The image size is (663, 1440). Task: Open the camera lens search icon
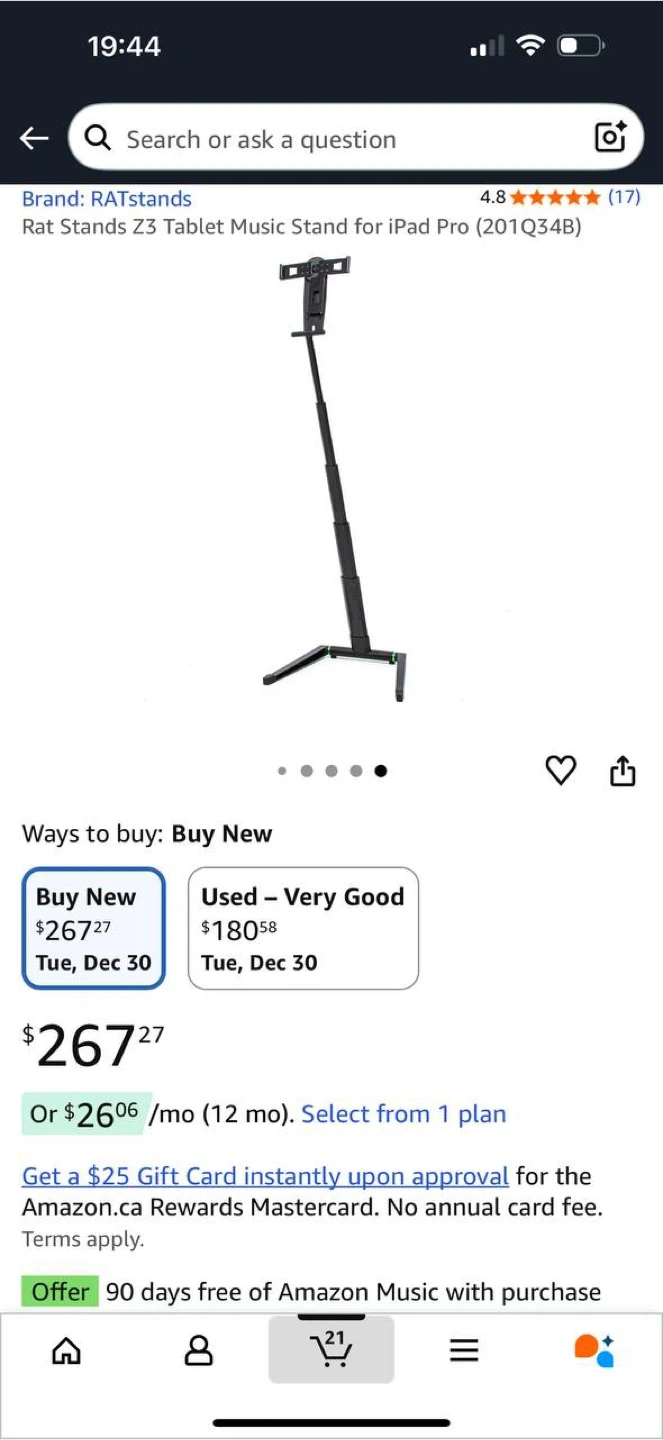(x=610, y=137)
